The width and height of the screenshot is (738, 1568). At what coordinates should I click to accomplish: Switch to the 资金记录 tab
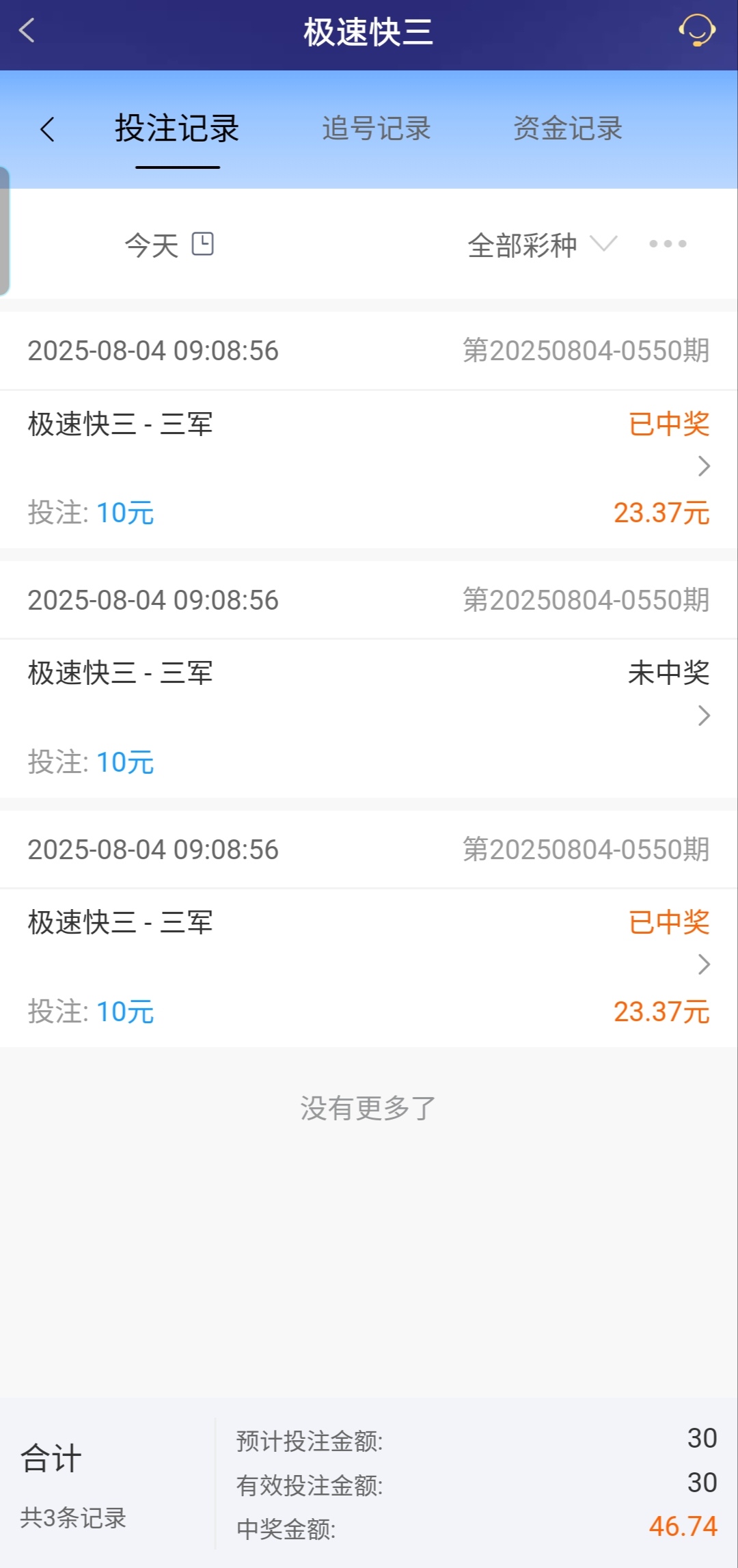(568, 129)
